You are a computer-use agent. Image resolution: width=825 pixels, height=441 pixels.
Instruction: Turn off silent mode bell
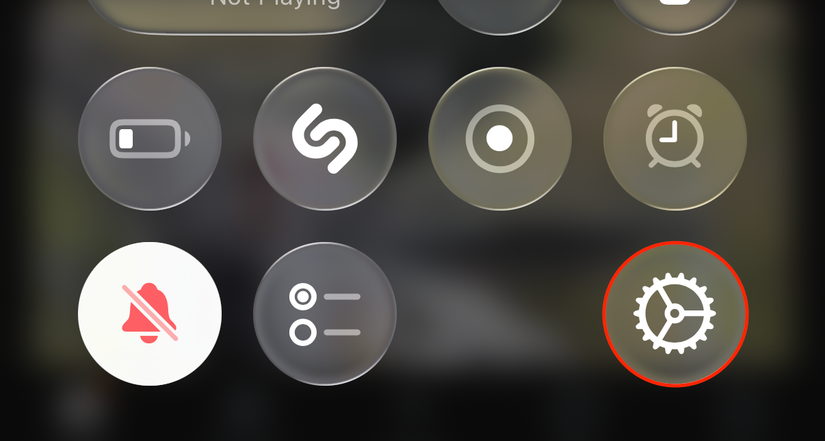coord(150,313)
